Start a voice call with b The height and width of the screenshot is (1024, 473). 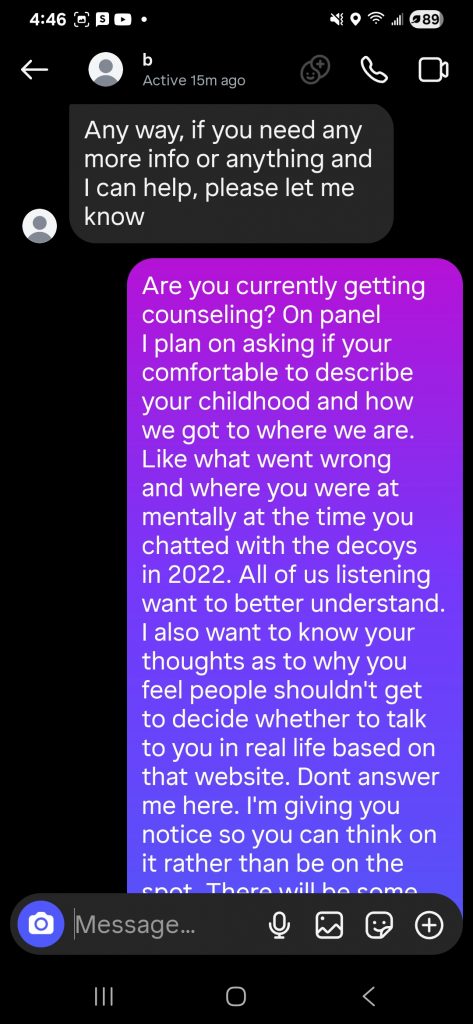click(x=374, y=70)
